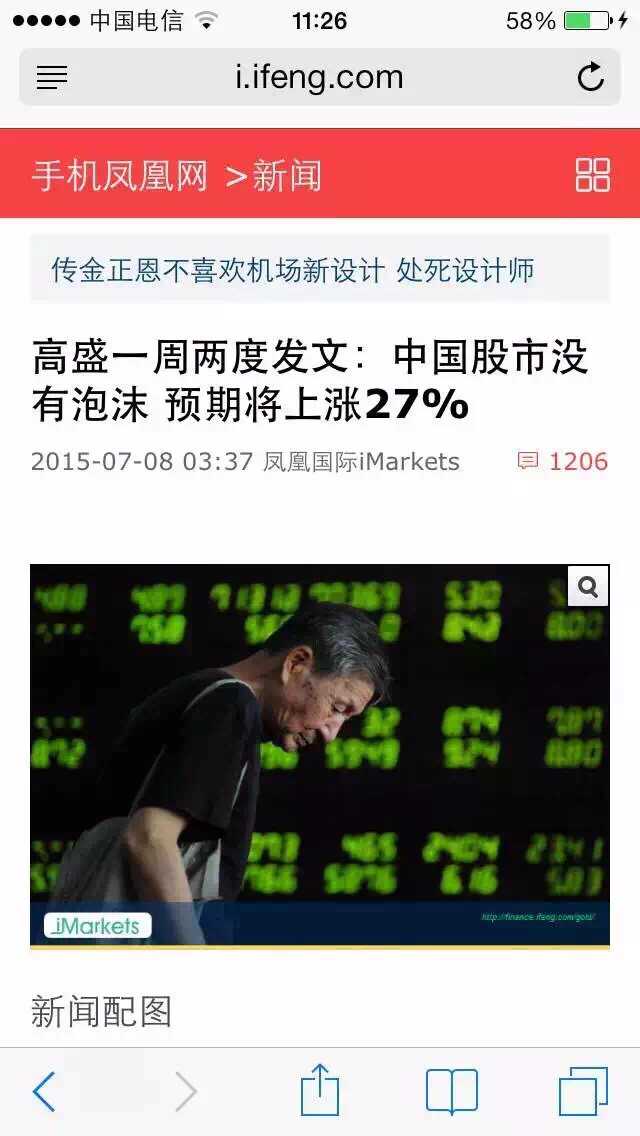Go back to the previous page

45,1091
